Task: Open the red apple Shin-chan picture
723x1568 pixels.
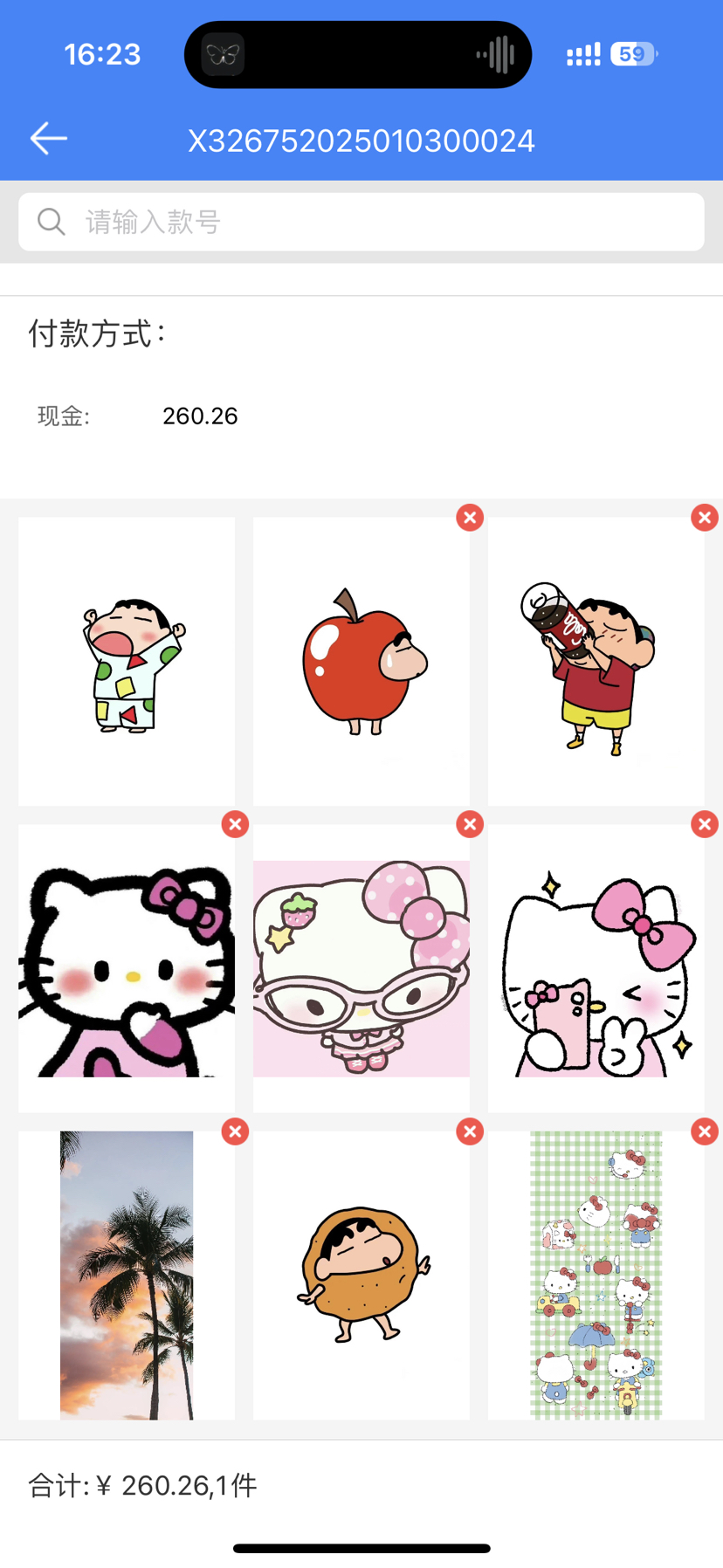Action: click(361, 661)
